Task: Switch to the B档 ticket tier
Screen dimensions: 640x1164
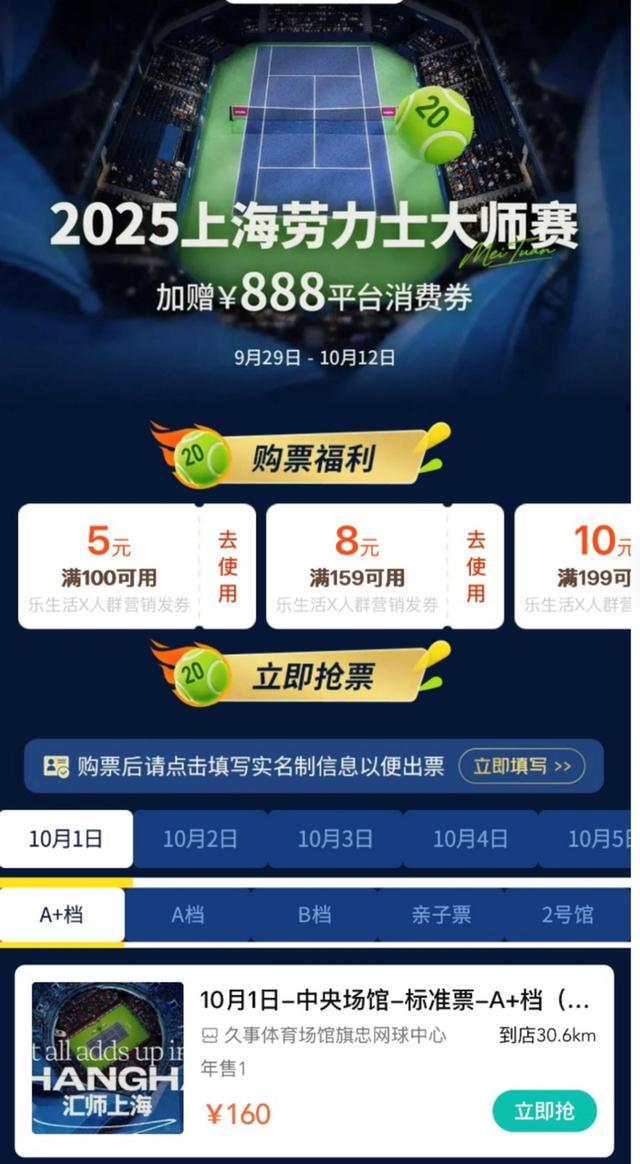Action: tap(314, 914)
